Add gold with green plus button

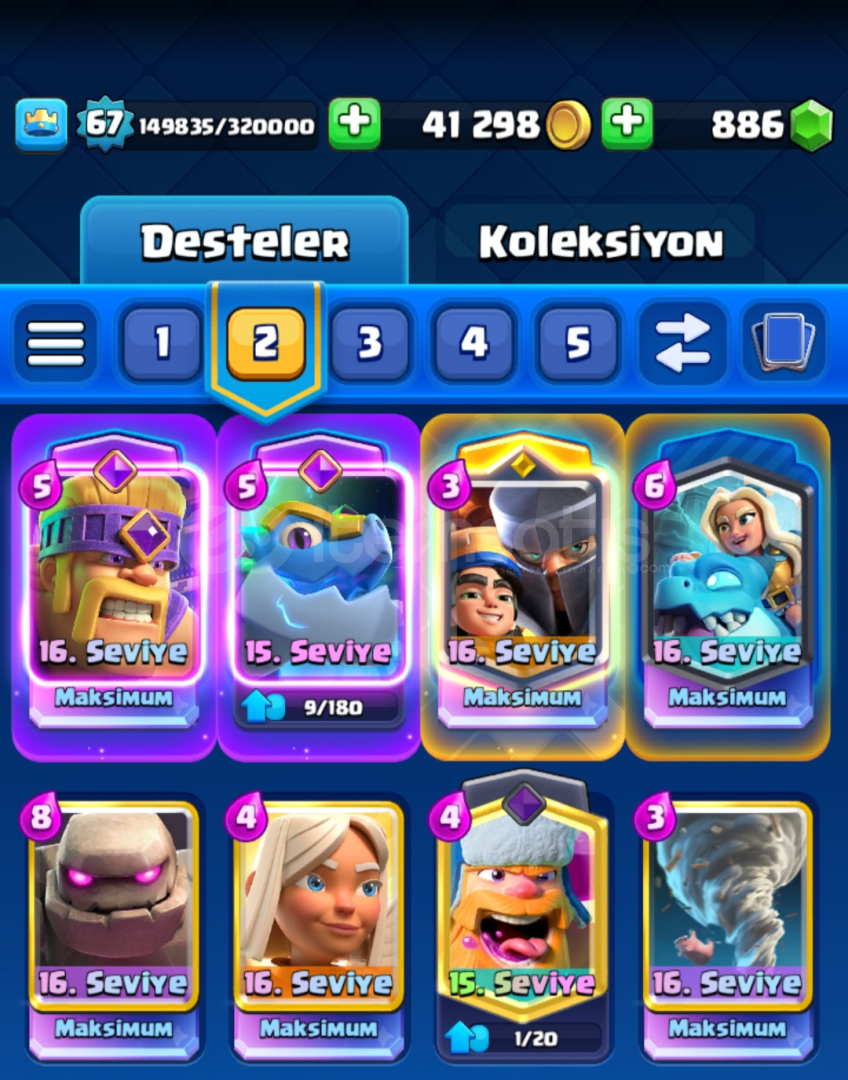point(354,124)
